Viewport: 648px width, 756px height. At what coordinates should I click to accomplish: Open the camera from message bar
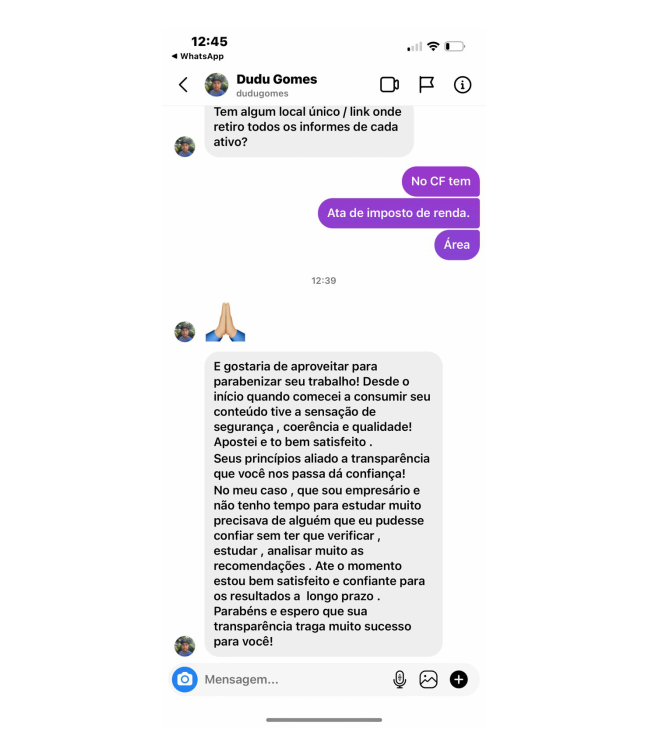click(x=184, y=679)
